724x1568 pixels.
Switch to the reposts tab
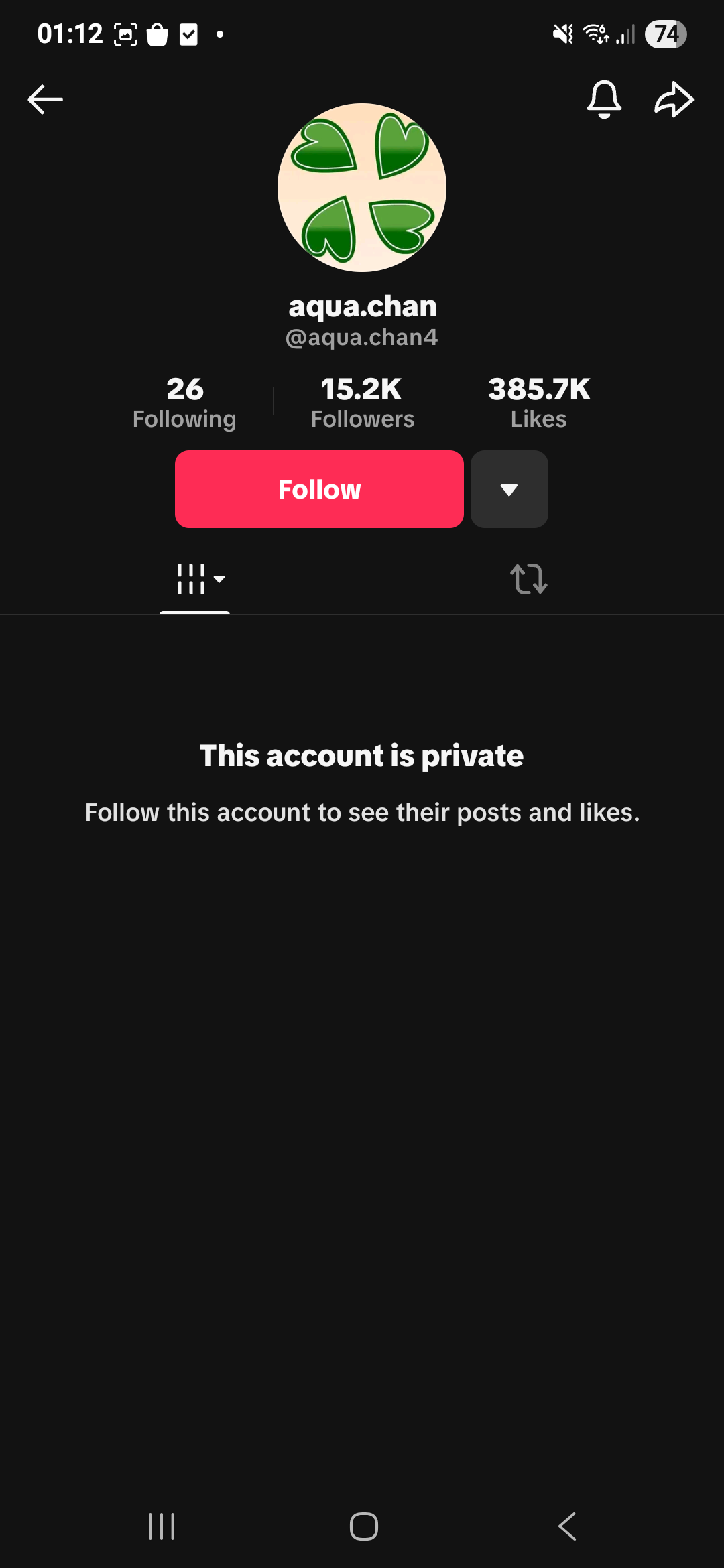click(529, 579)
